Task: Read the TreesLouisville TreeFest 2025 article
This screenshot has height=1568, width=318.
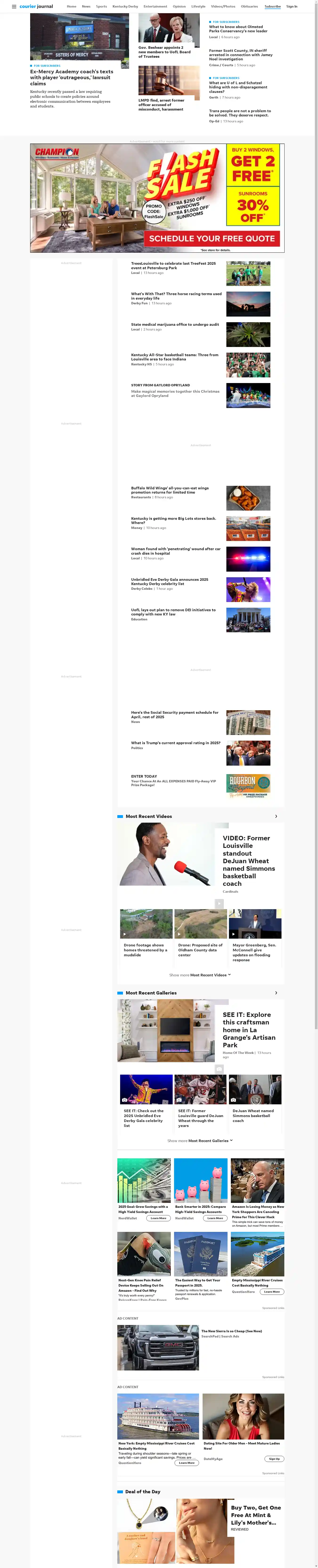Action: click(x=173, y=265)
